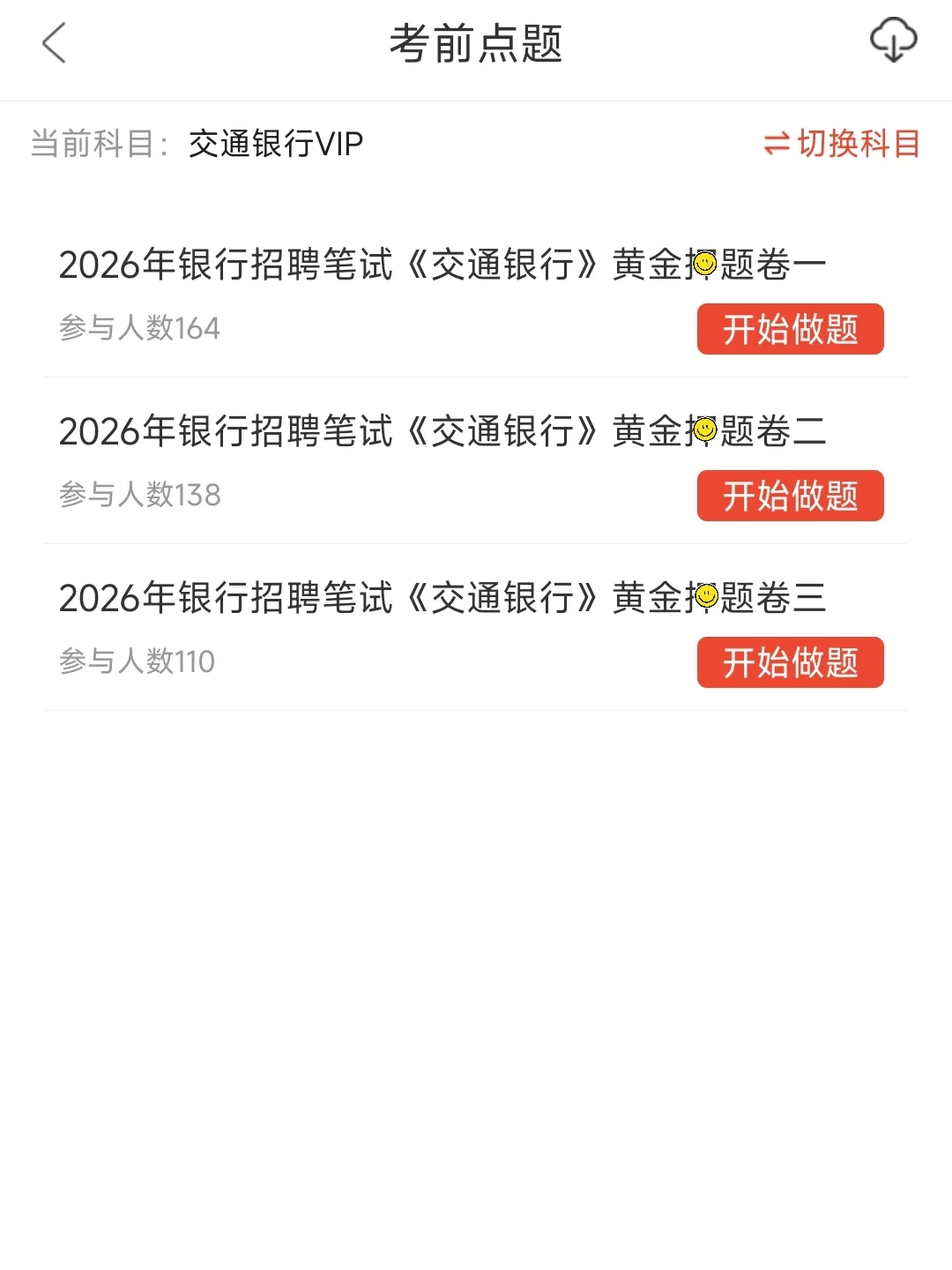Open the cloud download icon
Viewport: 952px width, 1270px height.
click(893, 41)
